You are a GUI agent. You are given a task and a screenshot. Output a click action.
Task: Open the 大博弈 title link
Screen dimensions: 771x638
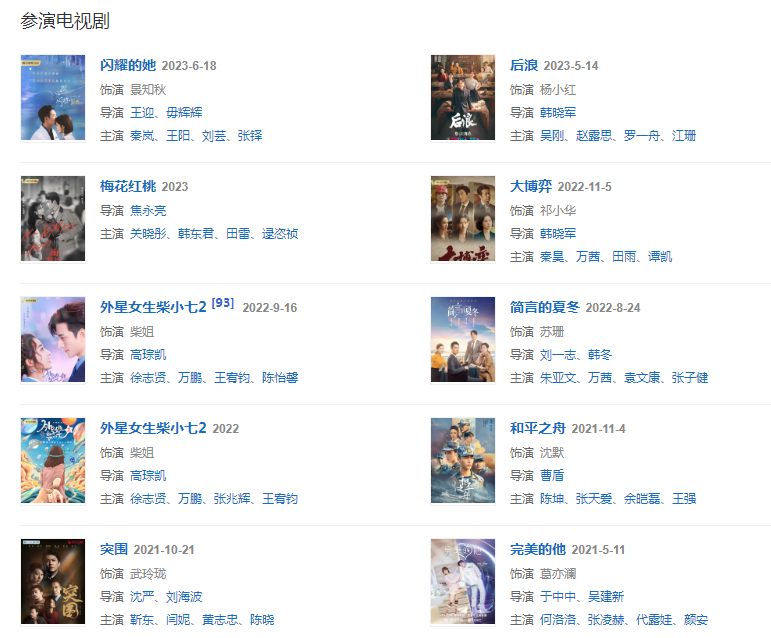tap(531, 186)
